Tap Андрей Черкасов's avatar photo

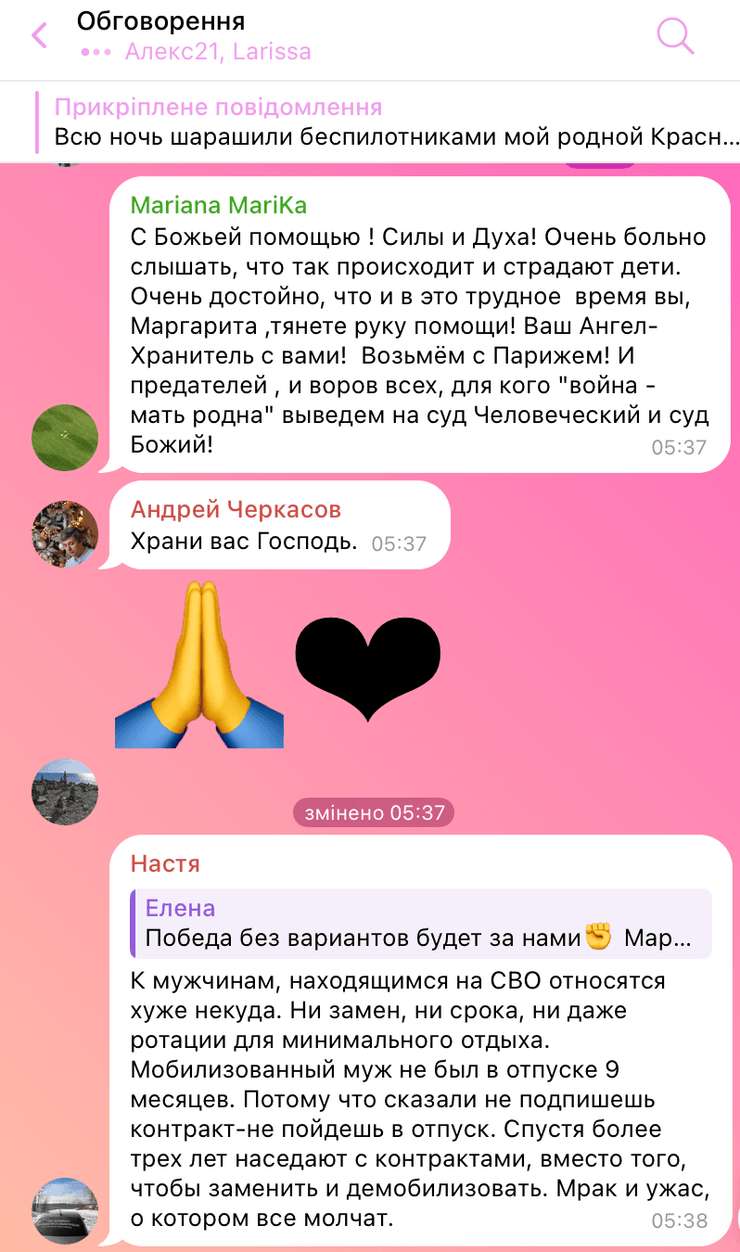coord(64,534)
